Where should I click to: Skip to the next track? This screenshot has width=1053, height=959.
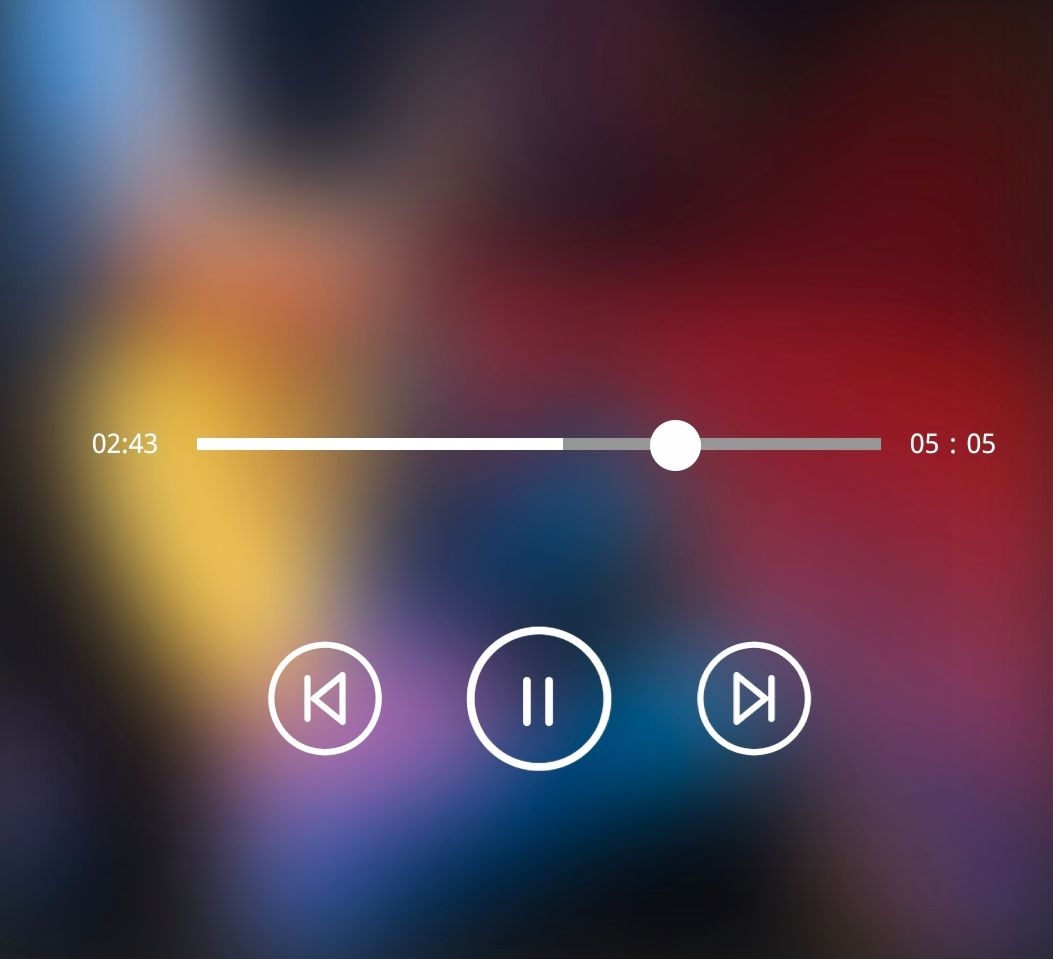pos(753,698)
